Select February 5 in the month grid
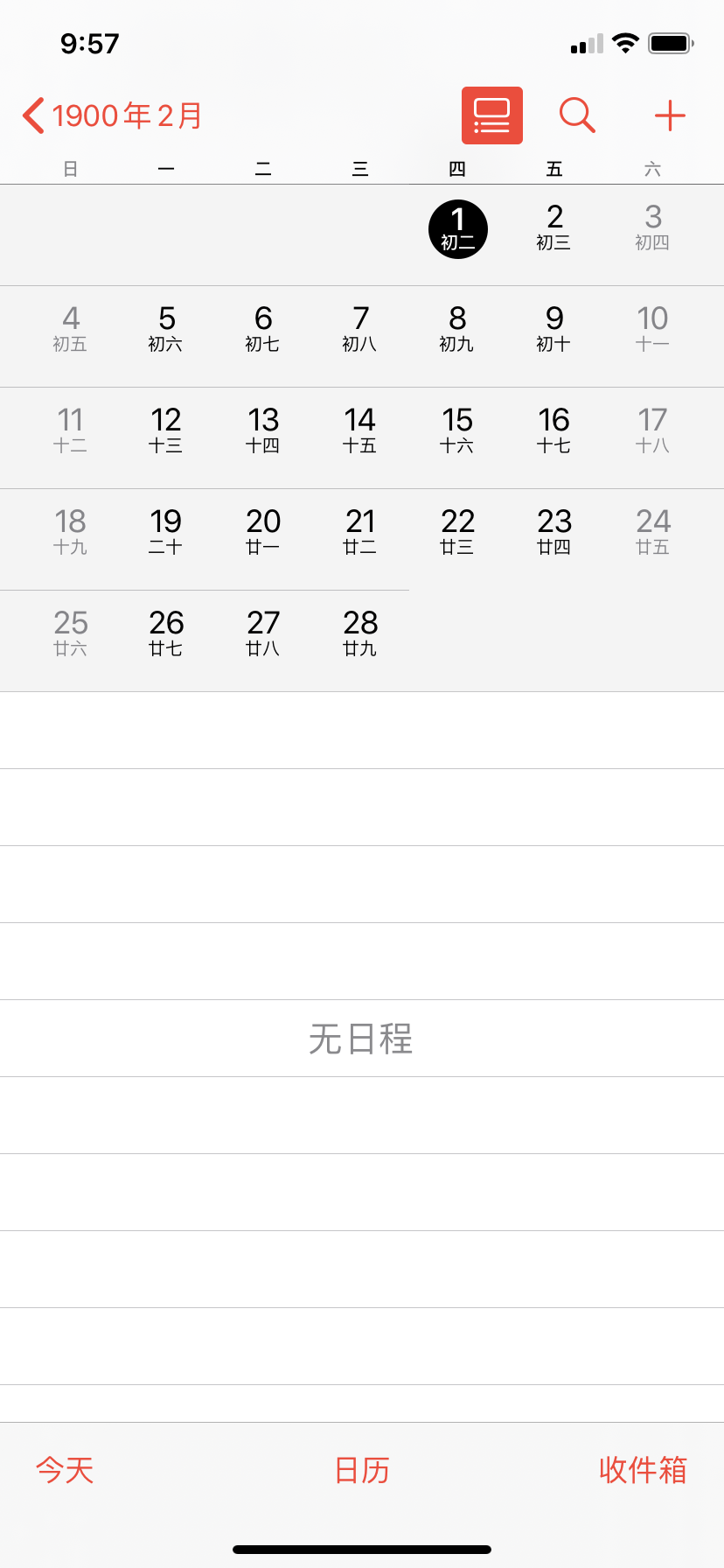The image size is (724, 1568). 166,329
